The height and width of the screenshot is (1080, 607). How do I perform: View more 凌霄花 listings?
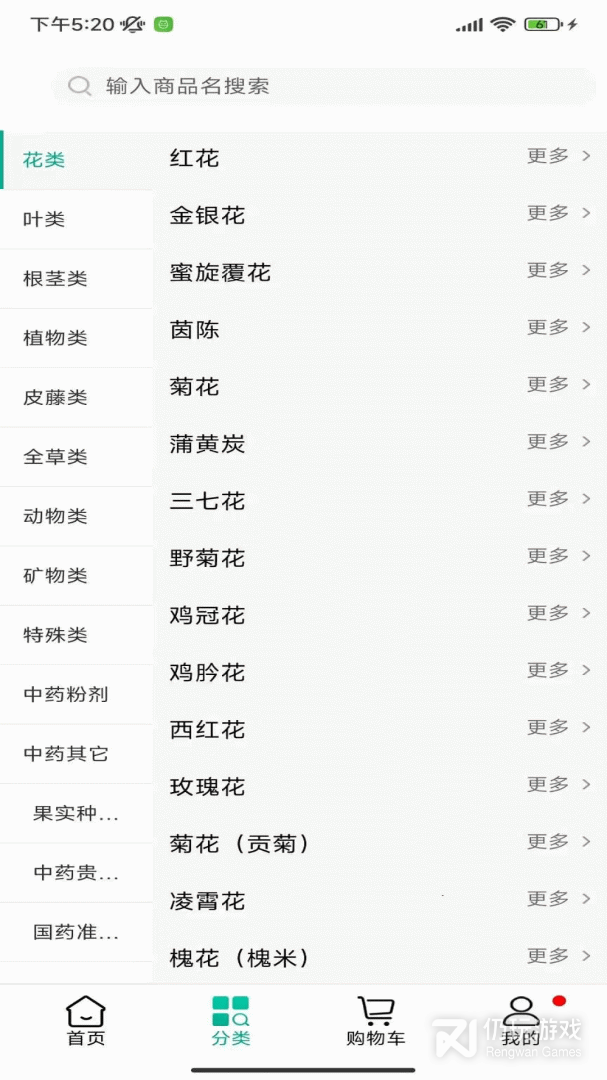pyautogui.click(x=558, y=899)
